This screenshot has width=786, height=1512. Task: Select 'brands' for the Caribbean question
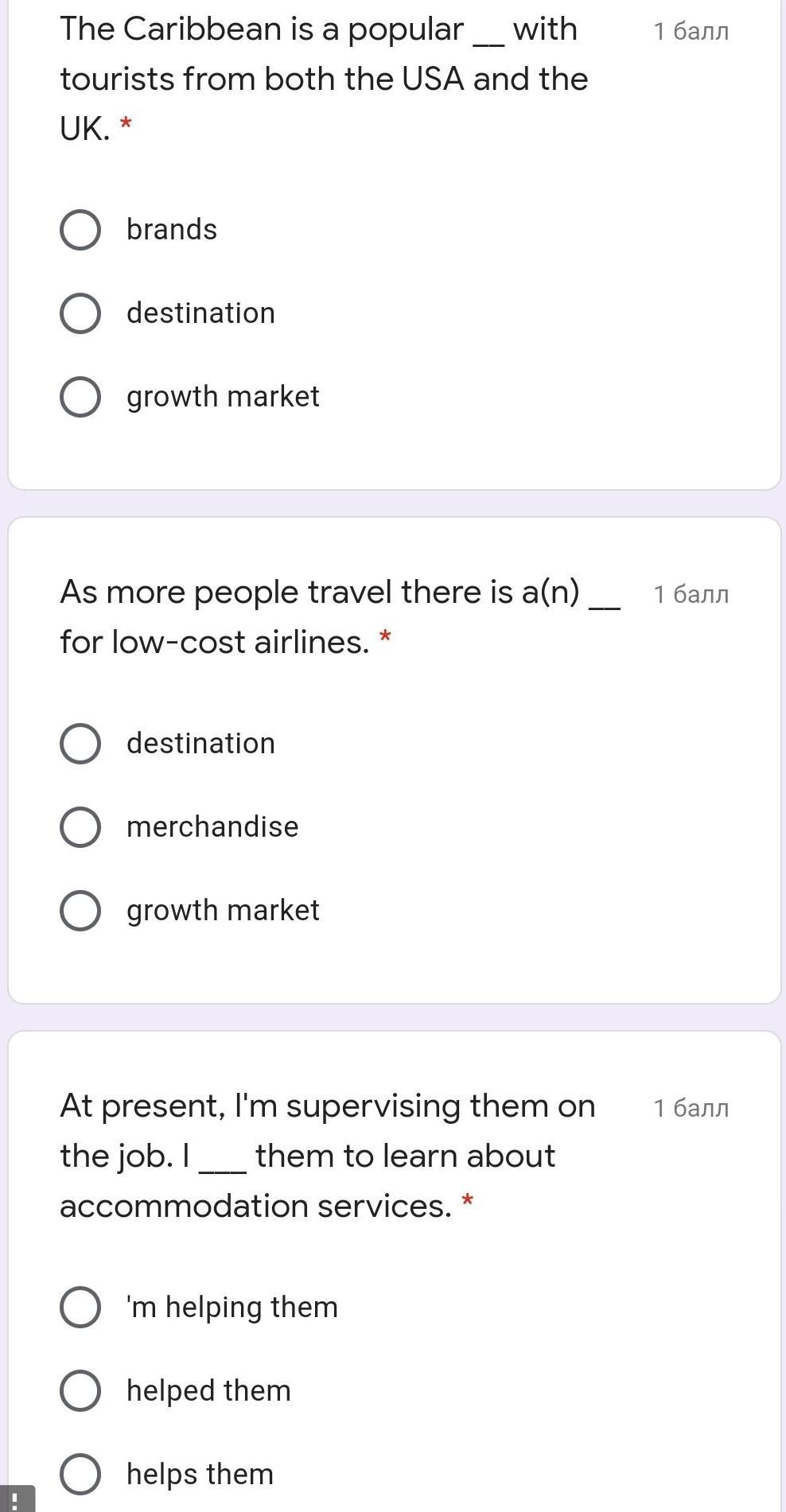click(80, 230)
